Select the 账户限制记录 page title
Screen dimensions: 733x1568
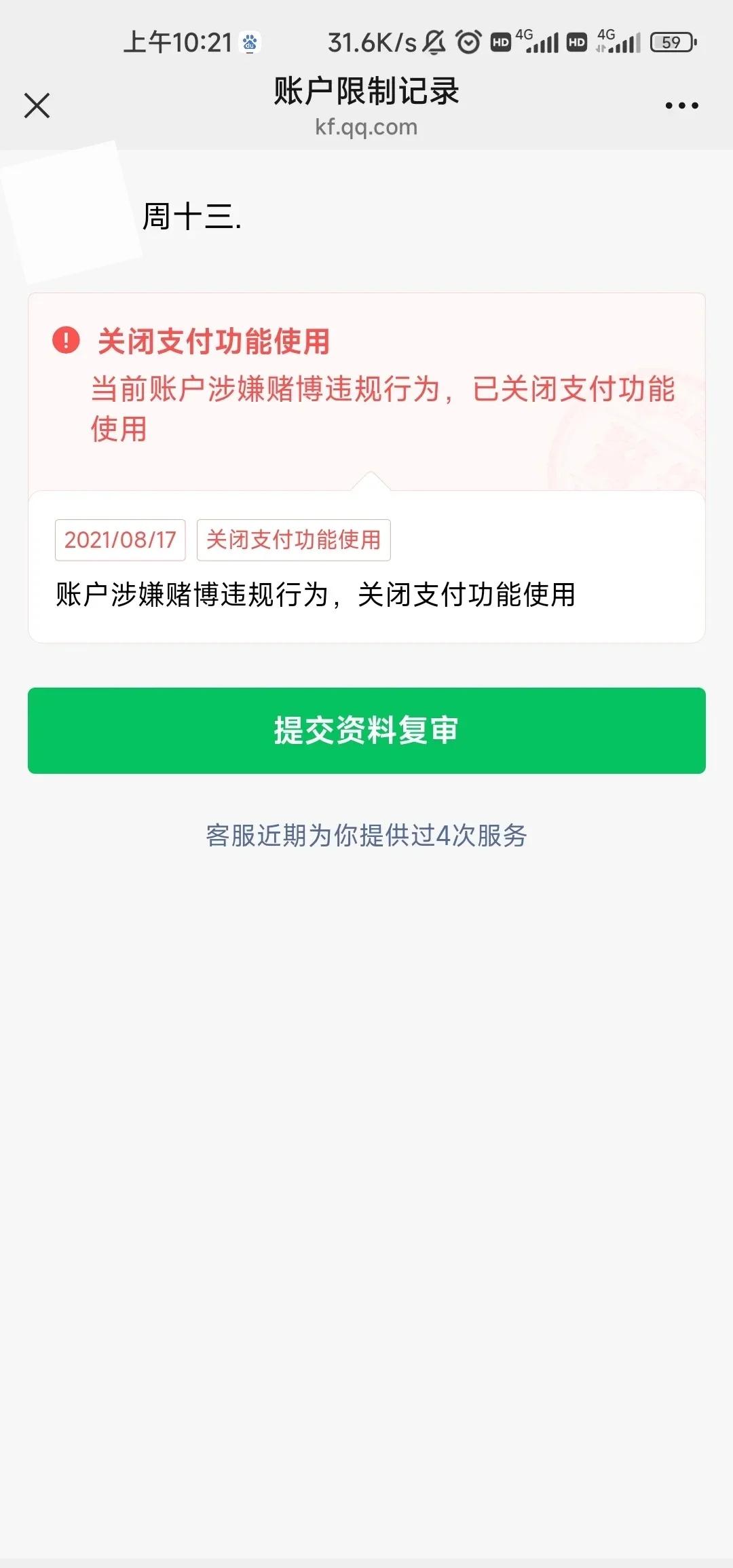(366, 94)
